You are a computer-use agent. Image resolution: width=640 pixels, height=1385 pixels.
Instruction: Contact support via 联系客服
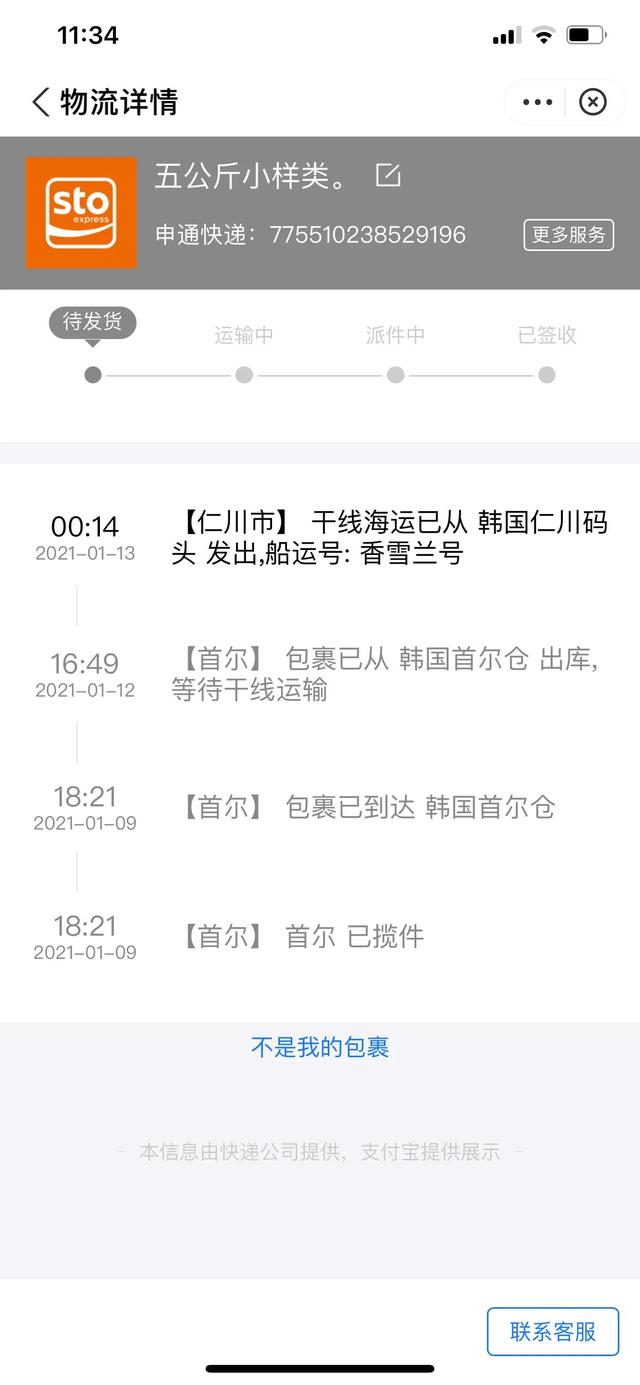[553, 1332]
